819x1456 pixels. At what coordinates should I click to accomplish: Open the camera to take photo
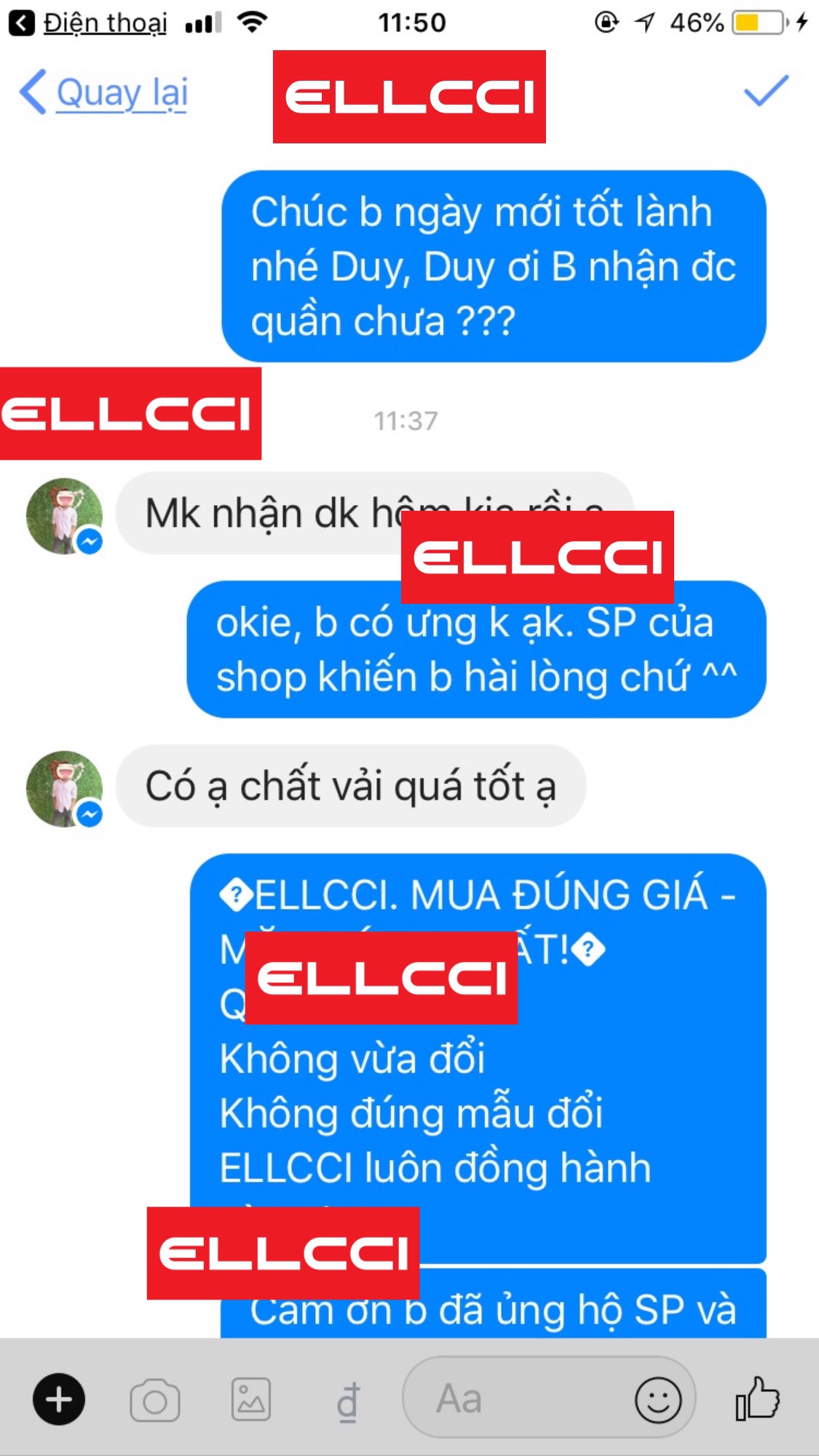tap(154, 1400)
